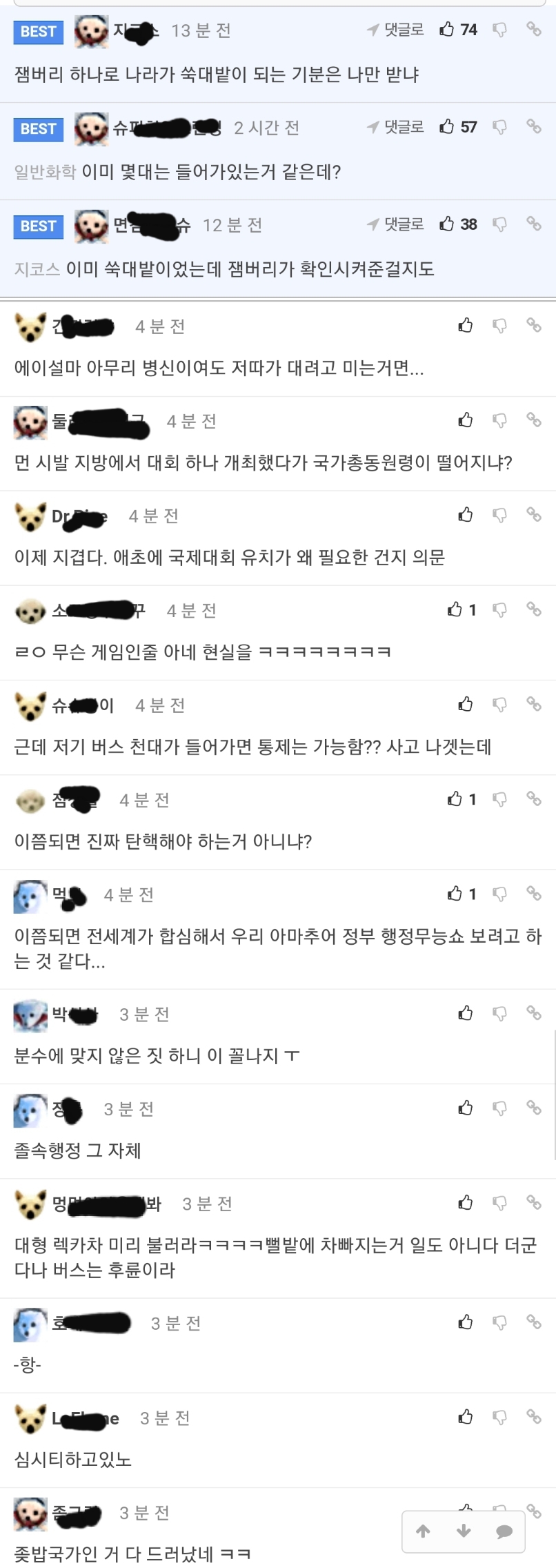Open the comment box via floating speech bubble
The image size is (556, 1568).
tap(504, 1531)
